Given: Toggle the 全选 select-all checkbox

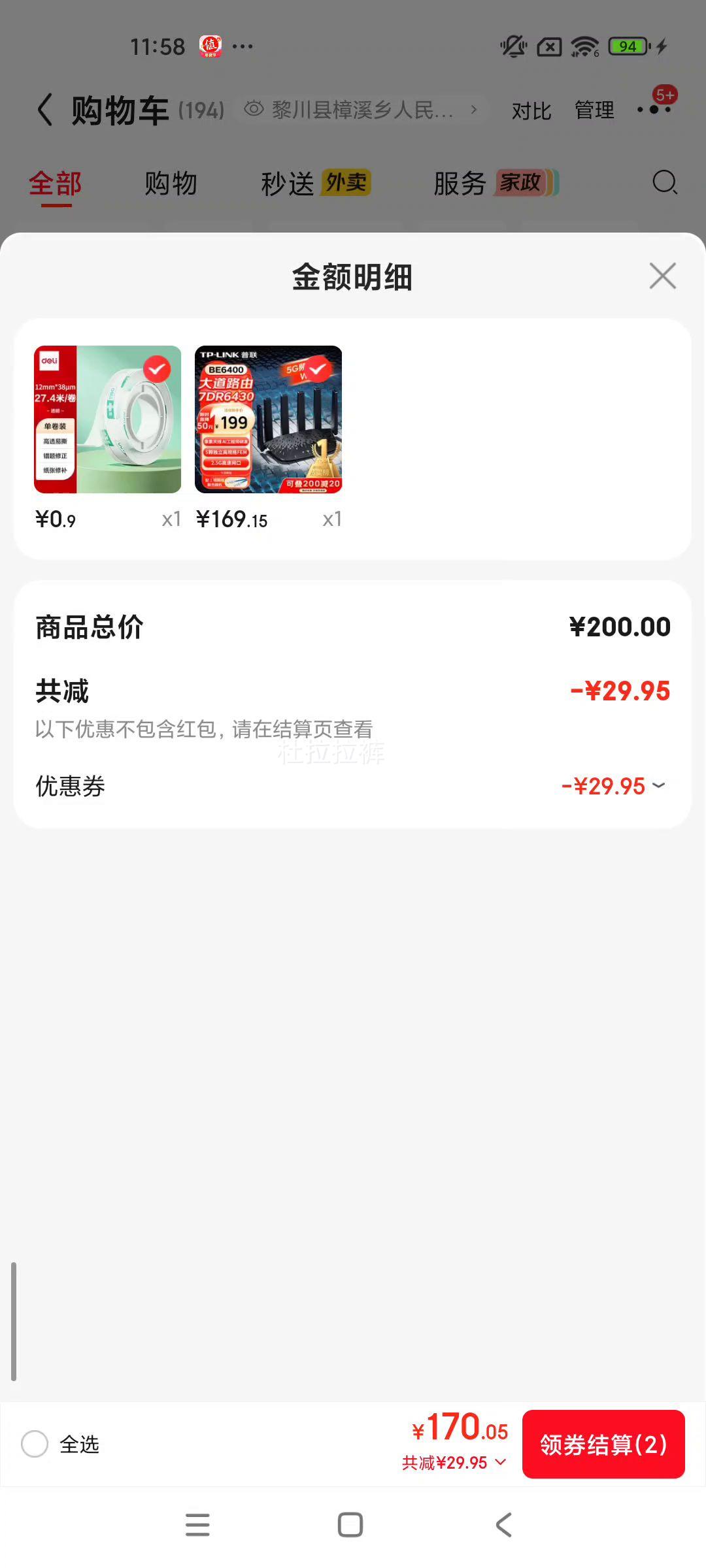Looking at the screenshot, I should point(35,1444).
